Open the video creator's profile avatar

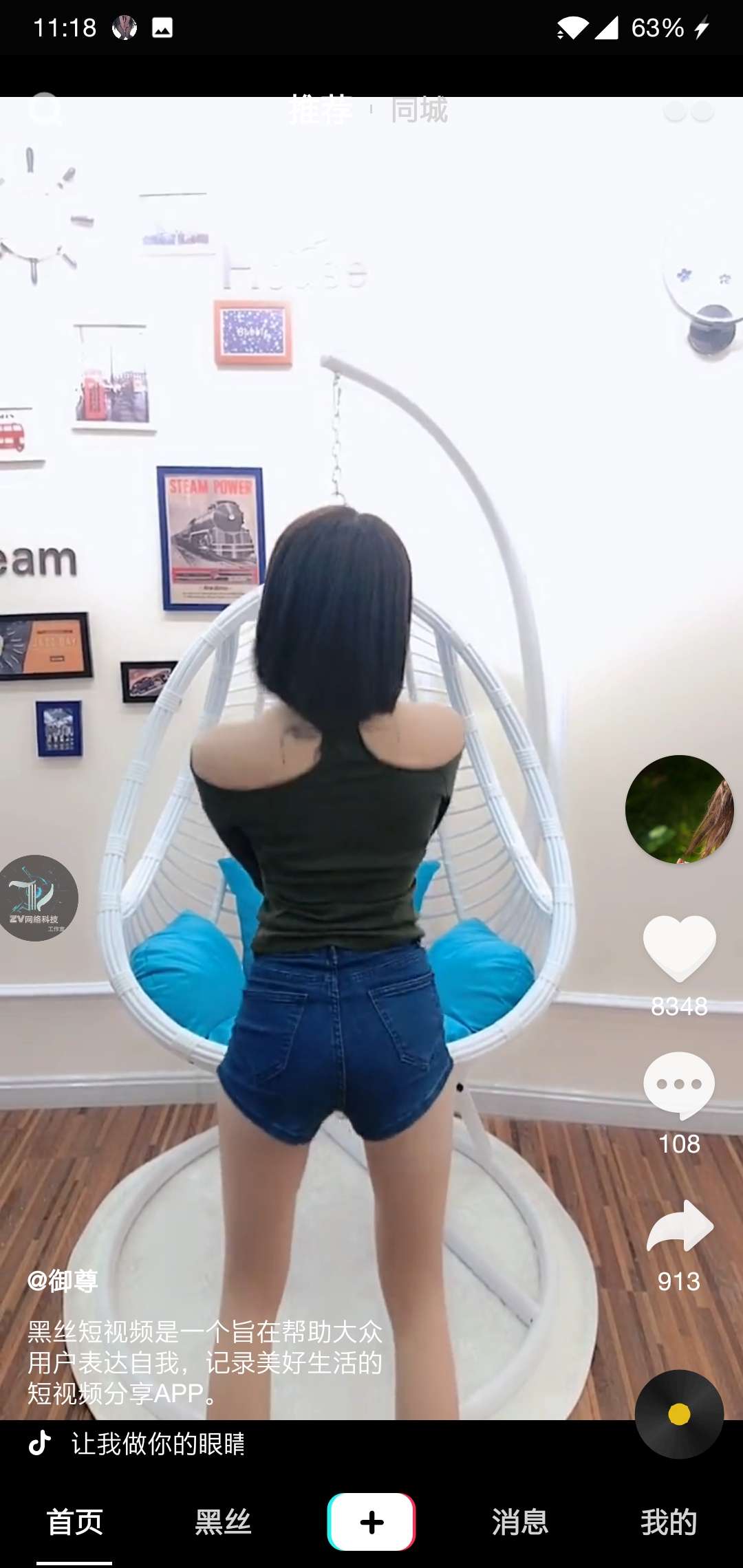click(x=679, y=809)
